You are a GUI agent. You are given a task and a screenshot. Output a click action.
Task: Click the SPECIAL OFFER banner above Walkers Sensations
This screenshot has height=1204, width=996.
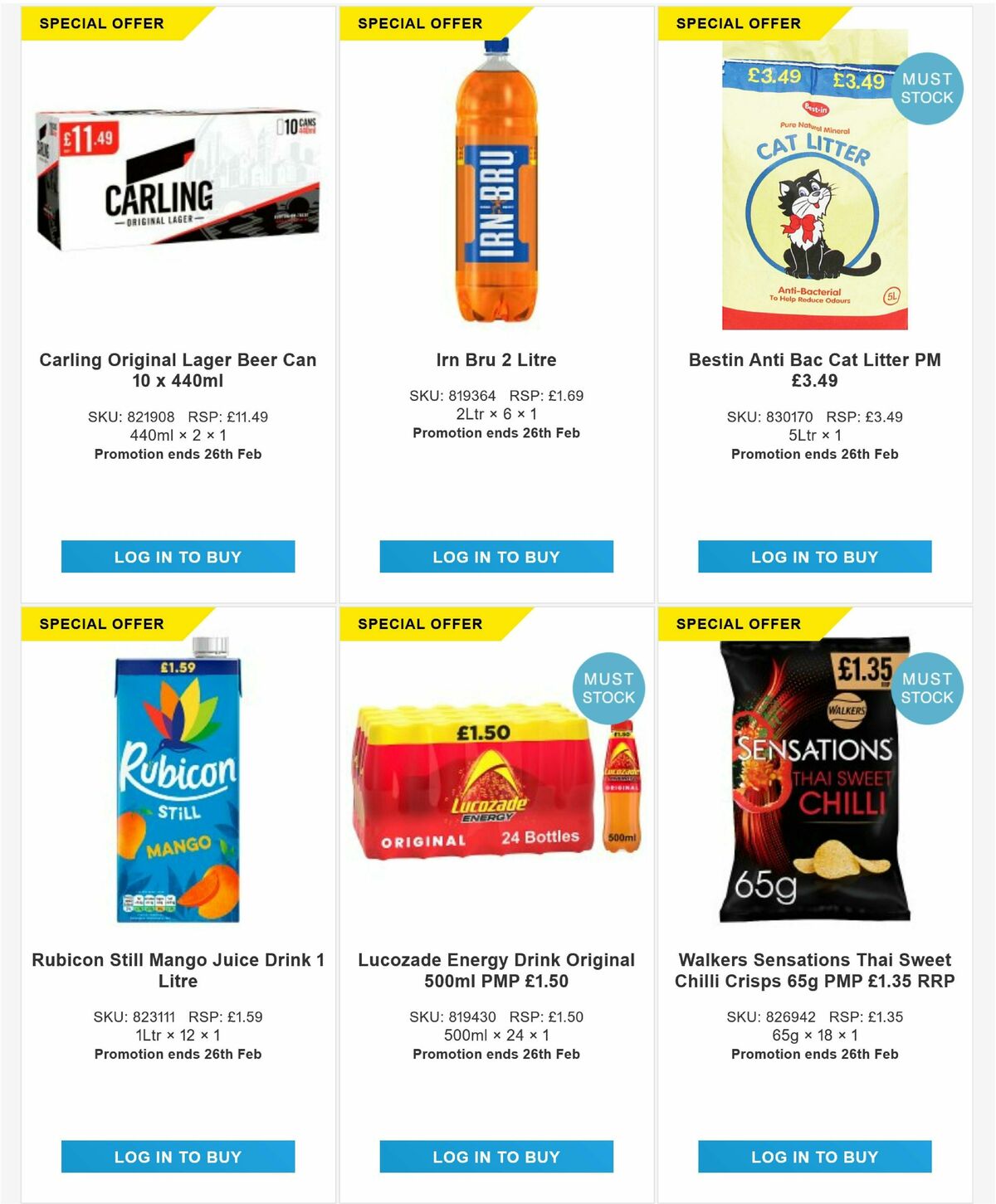pyautogui.click(x=737, y=623)
